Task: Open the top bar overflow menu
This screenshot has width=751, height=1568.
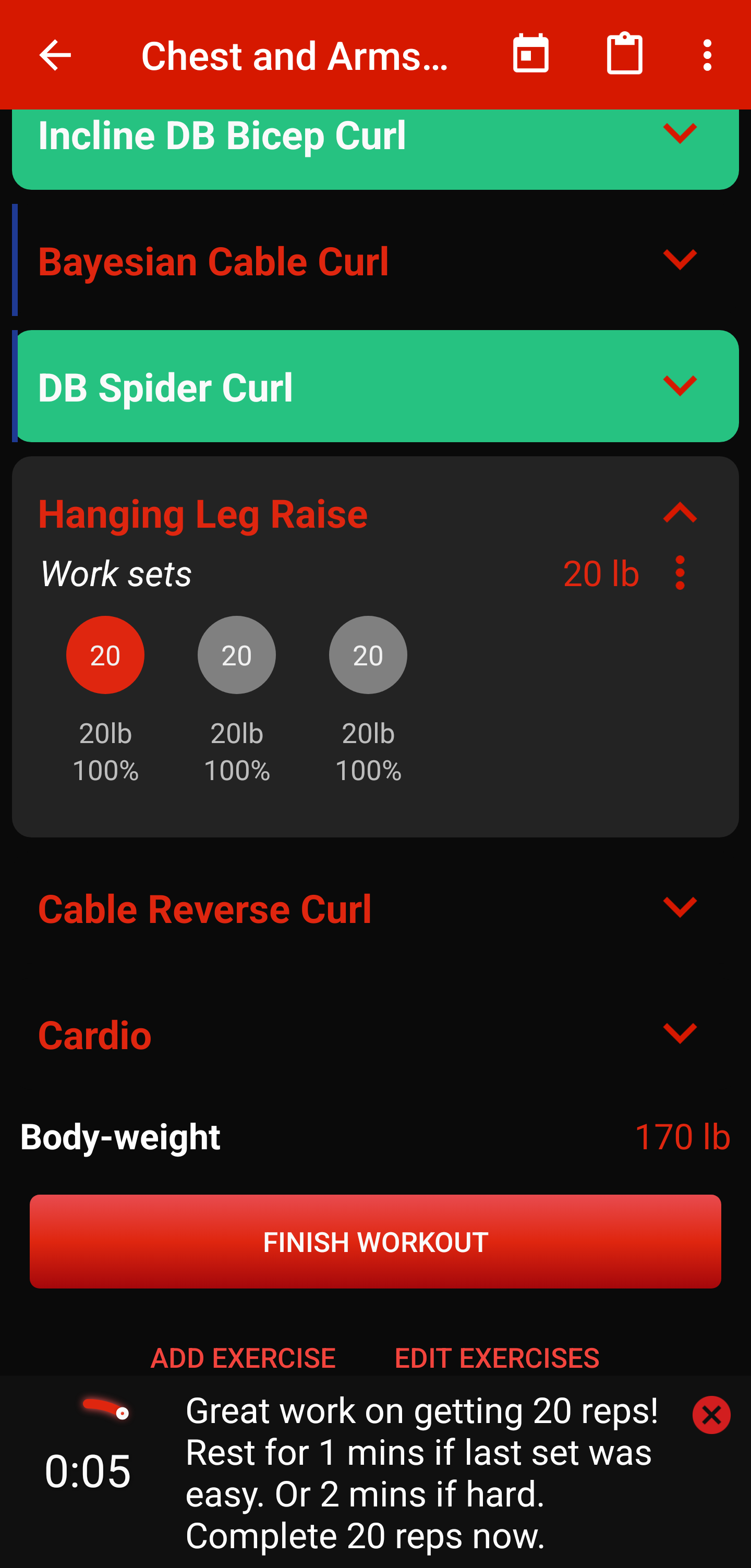Action: click(x=707, y=55)
